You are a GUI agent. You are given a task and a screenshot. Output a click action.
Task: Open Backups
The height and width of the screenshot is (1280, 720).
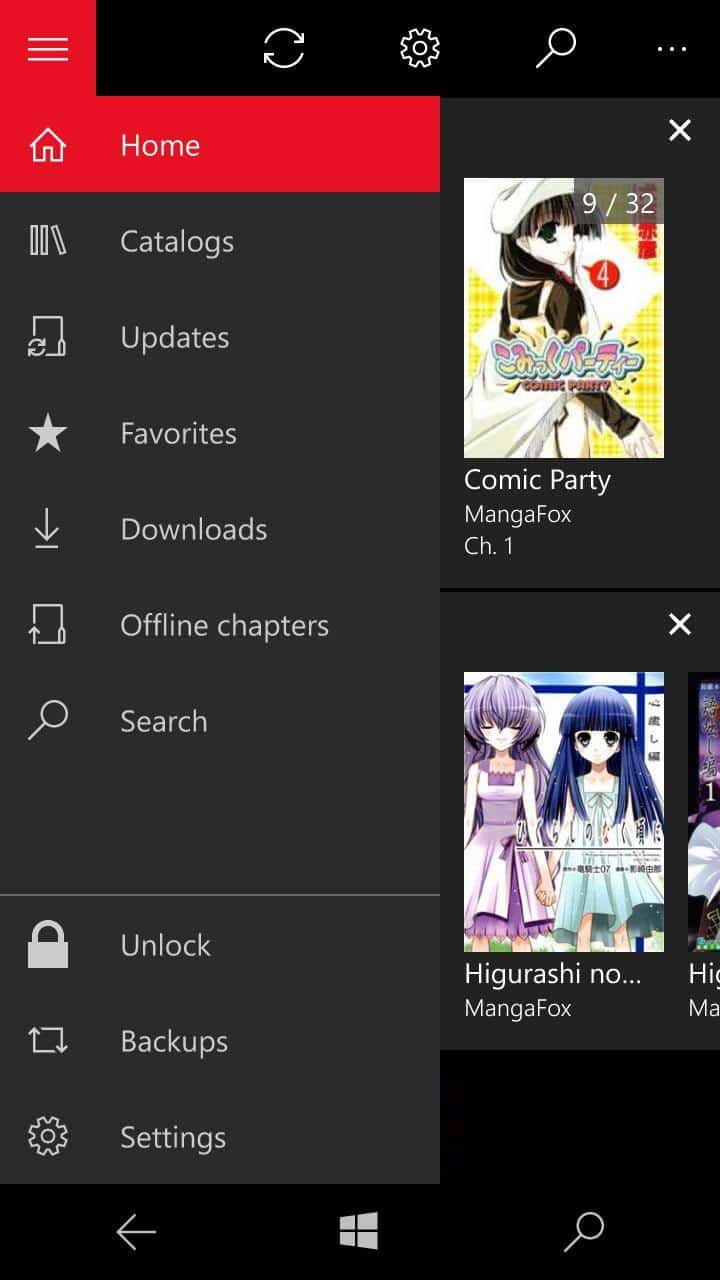pos(220,1040)
